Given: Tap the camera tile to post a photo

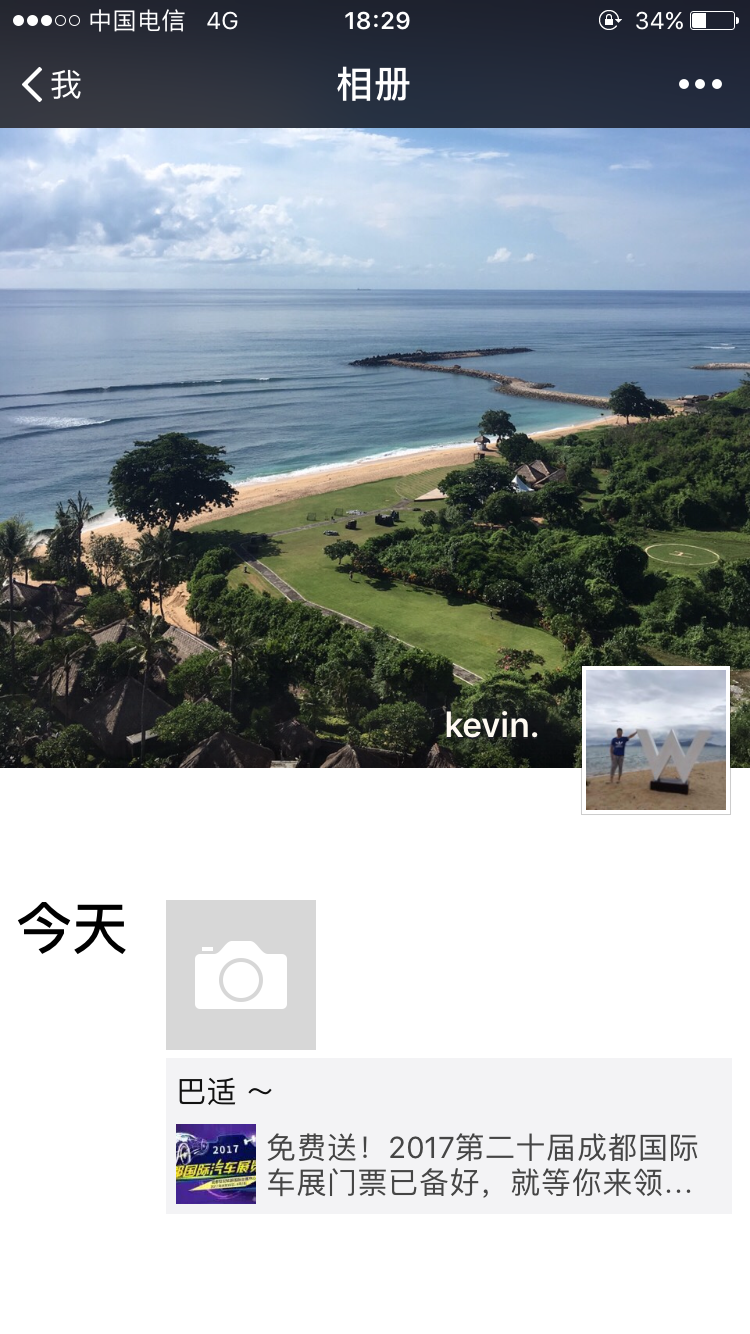Looking at the screenshot, I should (x=241, y=975).
